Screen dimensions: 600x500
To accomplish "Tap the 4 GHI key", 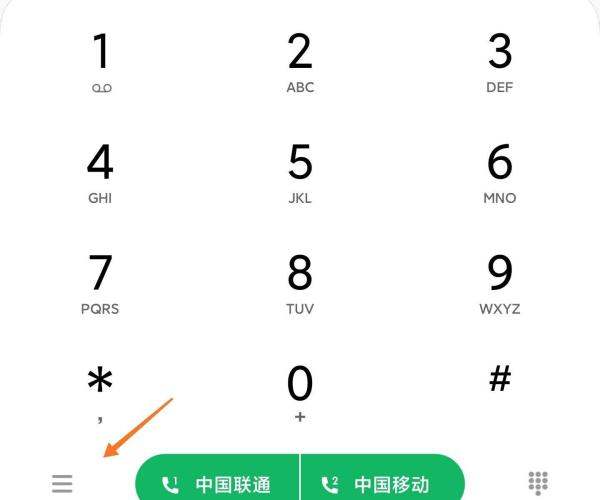I will click(x=100, y=172).
